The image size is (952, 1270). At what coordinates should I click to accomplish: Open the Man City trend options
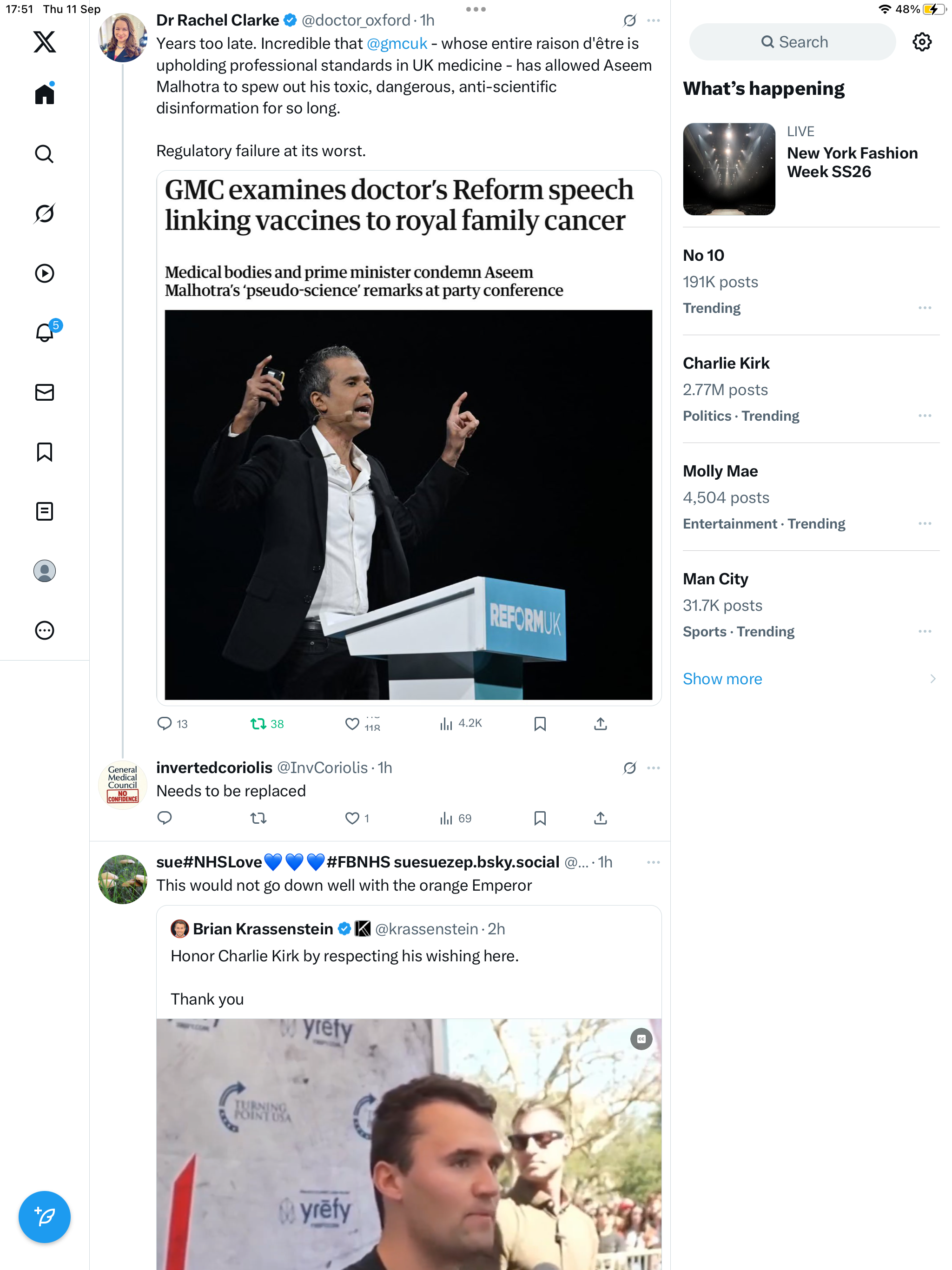pyautogui.click(x=924, y=631)
